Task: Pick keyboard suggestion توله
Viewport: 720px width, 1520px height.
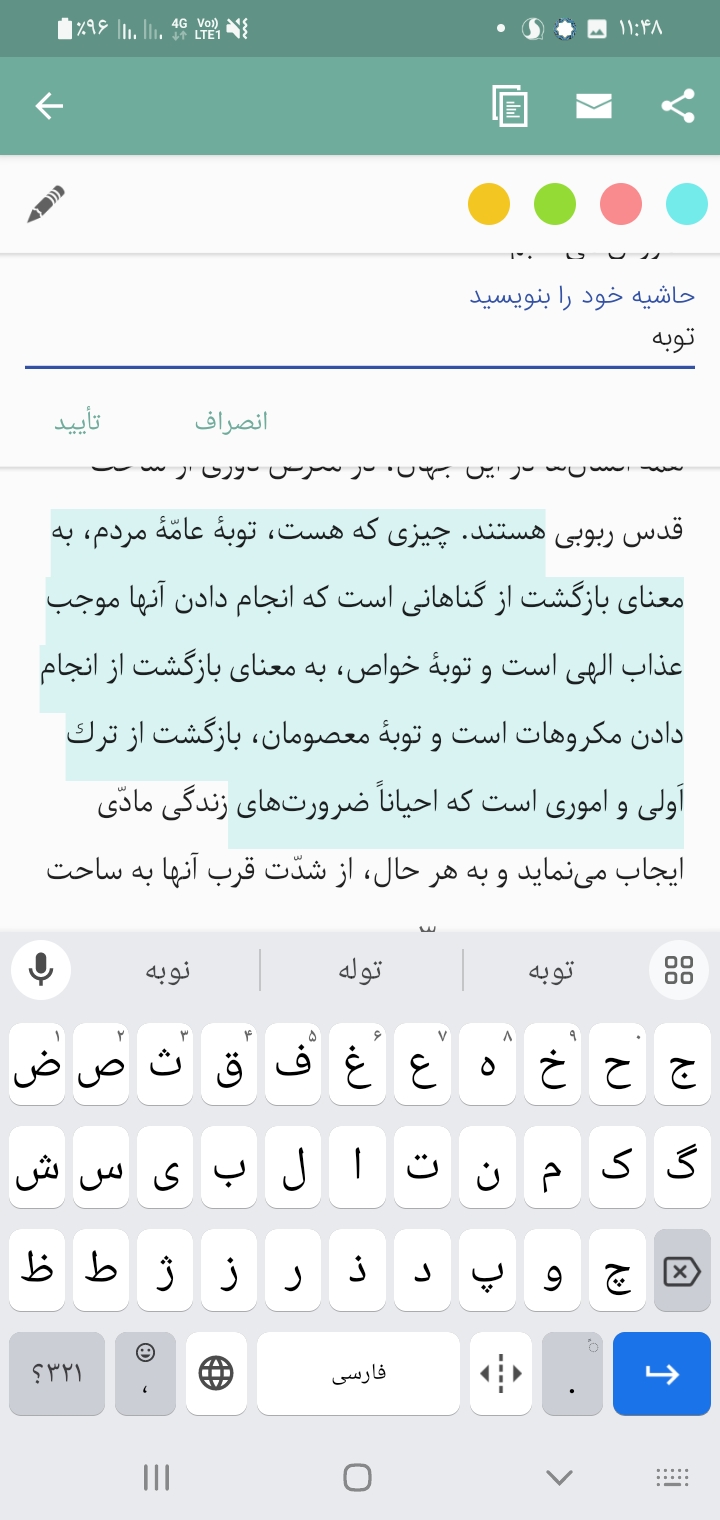Action: click(360, 970)
